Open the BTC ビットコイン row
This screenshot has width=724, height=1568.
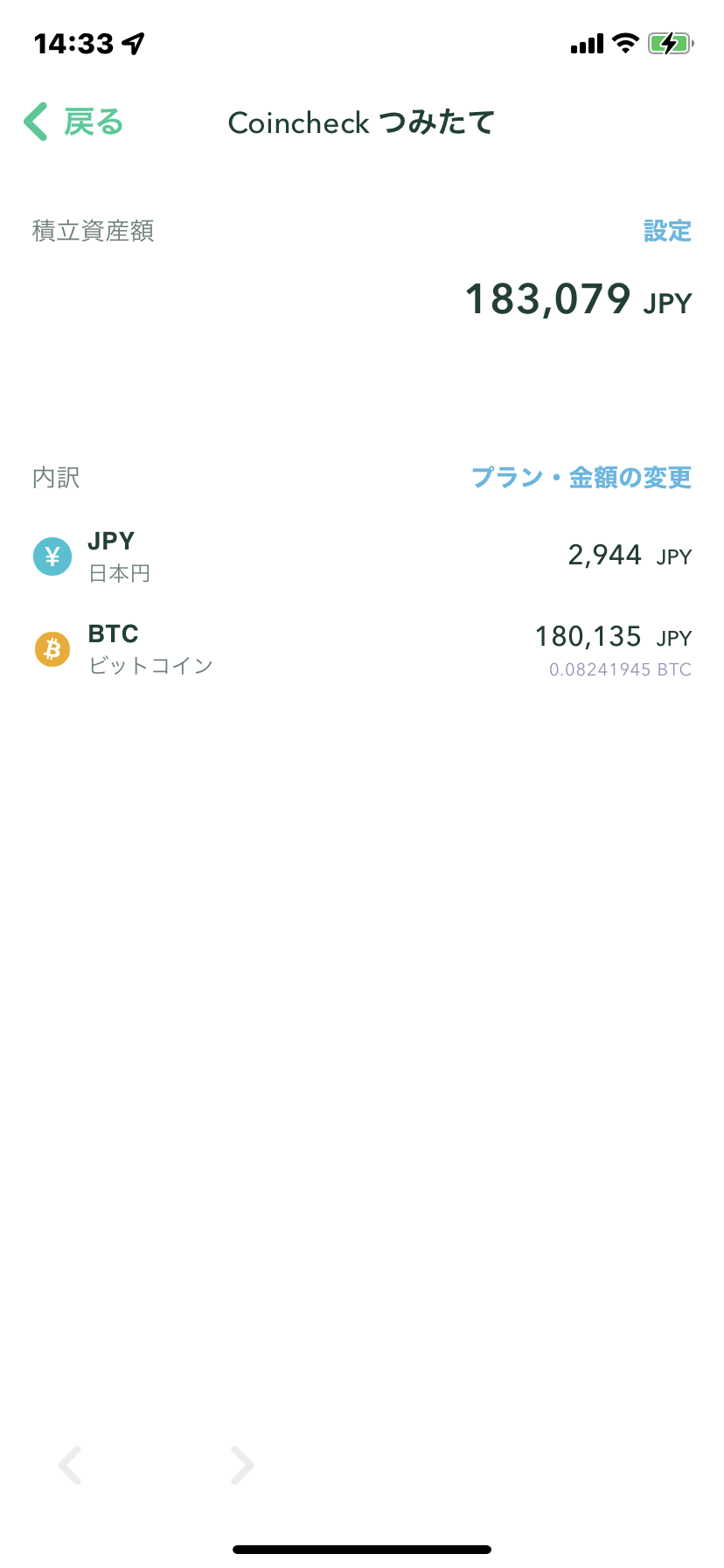point(362,650)
